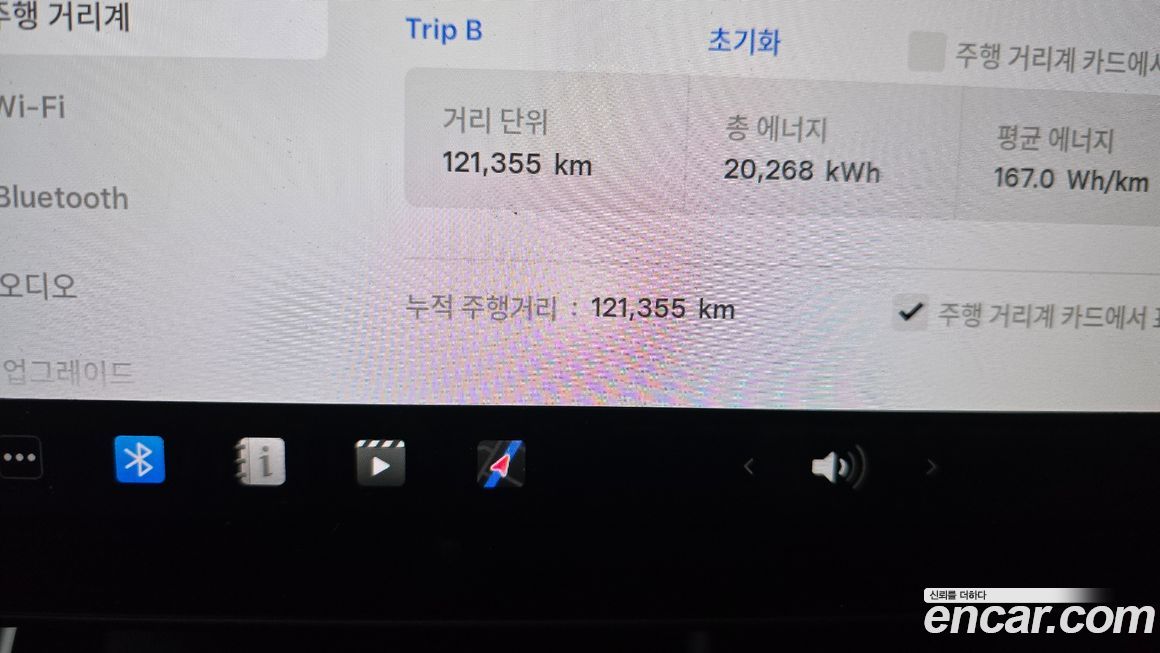Lower the volume with the left chevron
The height and width of the screenshot is (653, 1160).
[x=748, y=466]
